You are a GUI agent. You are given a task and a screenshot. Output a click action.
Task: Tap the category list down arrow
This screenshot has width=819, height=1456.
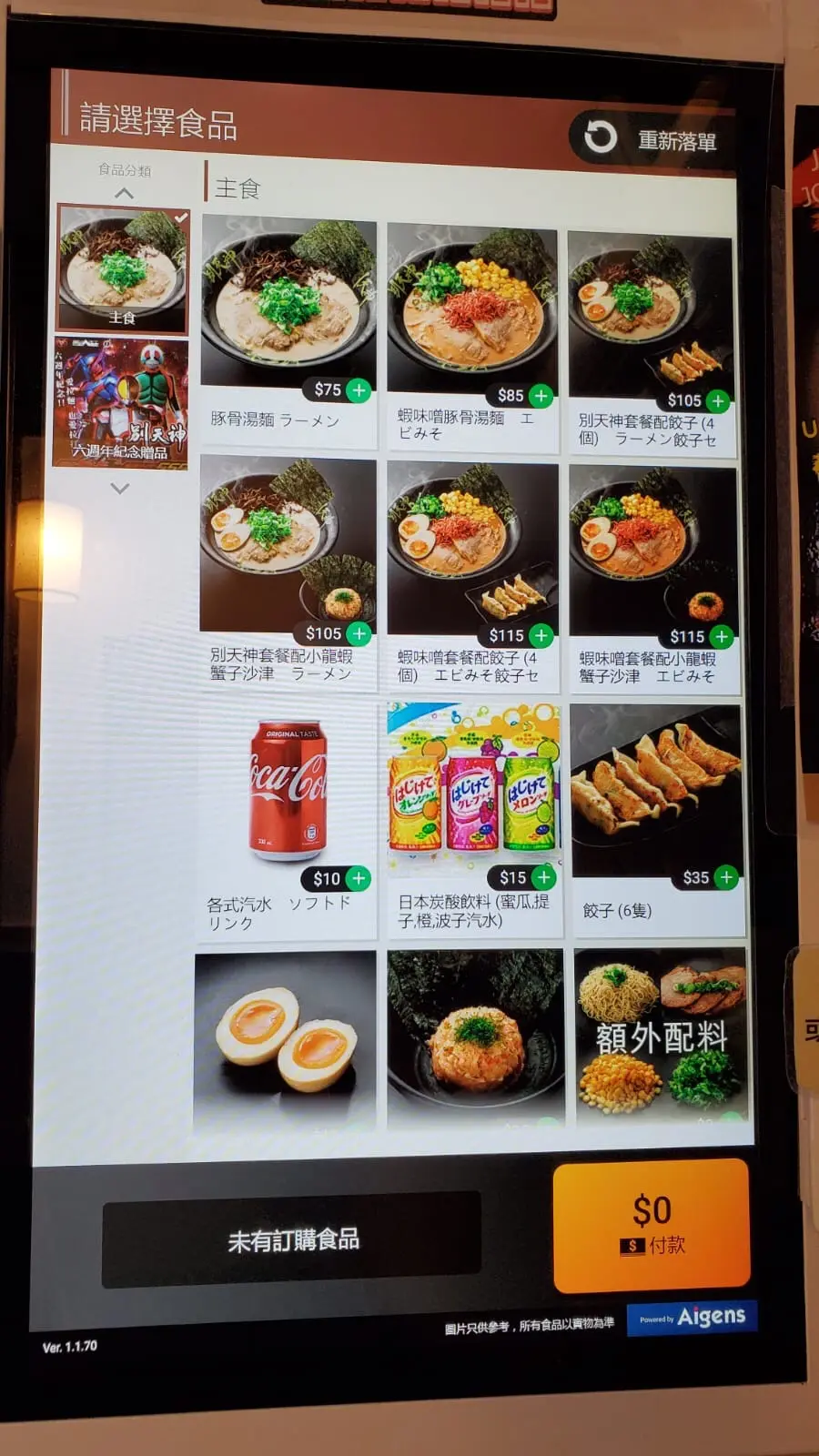(x=119, y=489)
